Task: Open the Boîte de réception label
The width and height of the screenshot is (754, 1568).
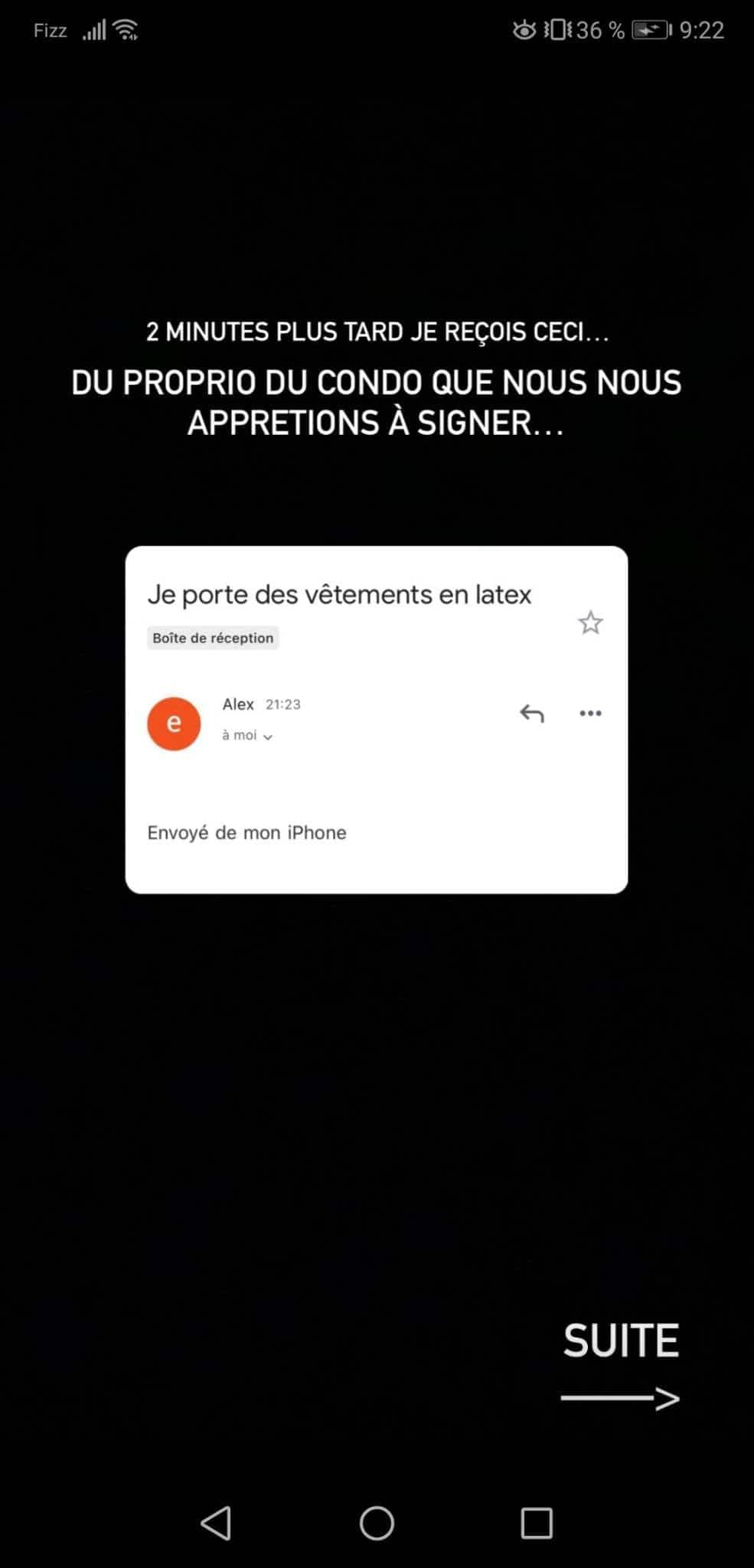Action: tap(212, 638)
